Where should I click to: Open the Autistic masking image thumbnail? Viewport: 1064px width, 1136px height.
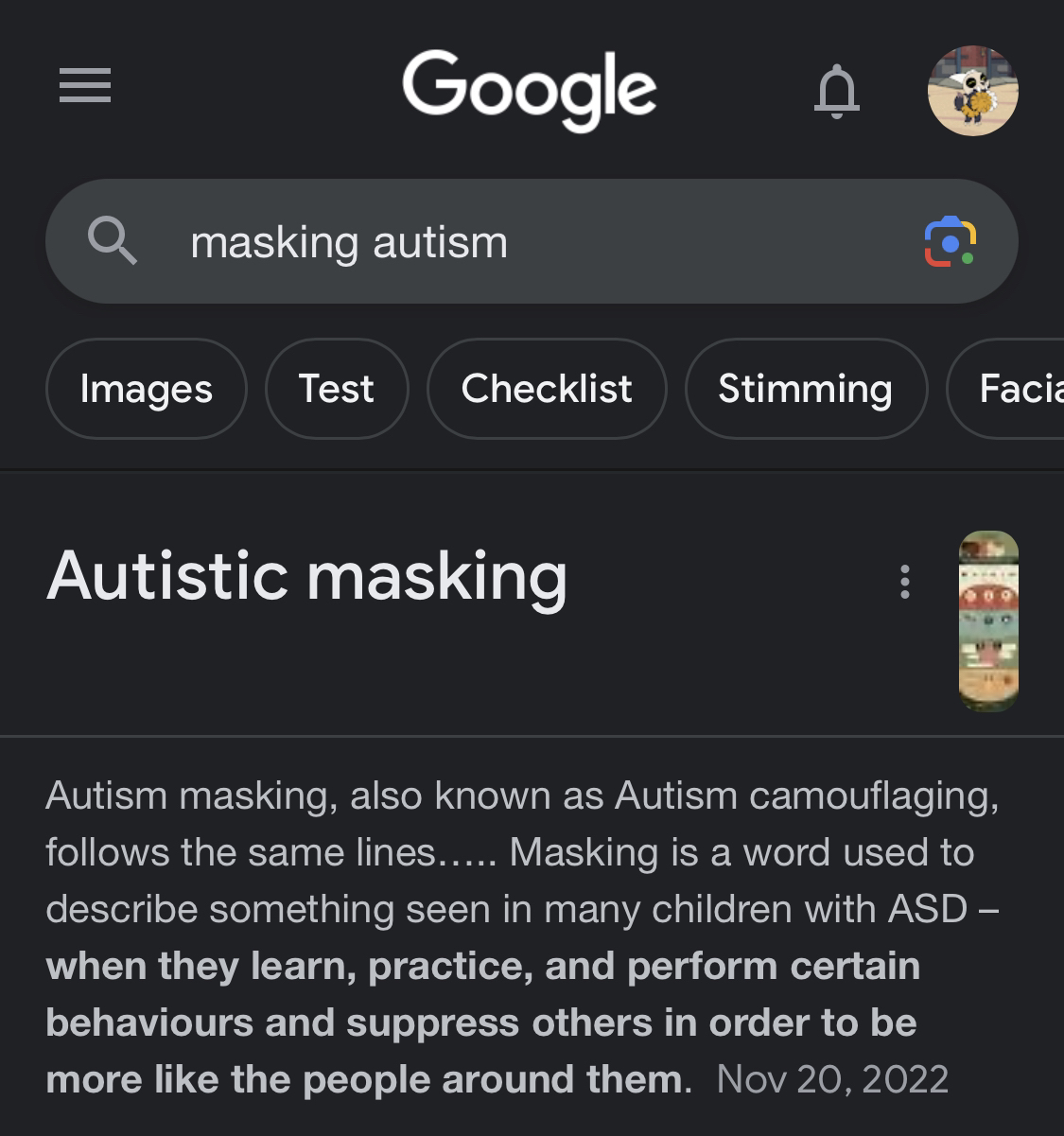click(x=988, y=621)
